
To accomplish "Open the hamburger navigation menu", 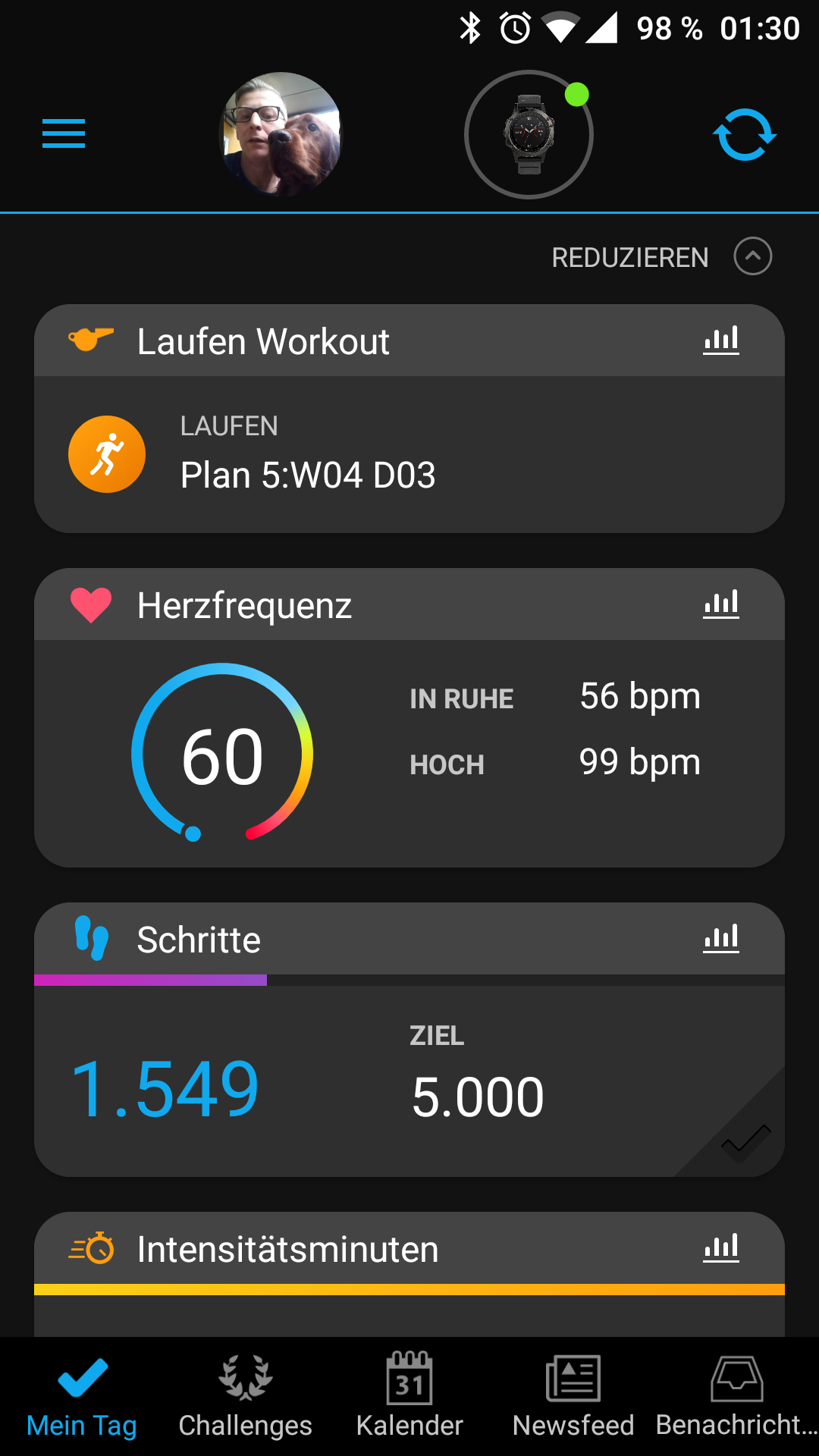I will pos(64,134).
